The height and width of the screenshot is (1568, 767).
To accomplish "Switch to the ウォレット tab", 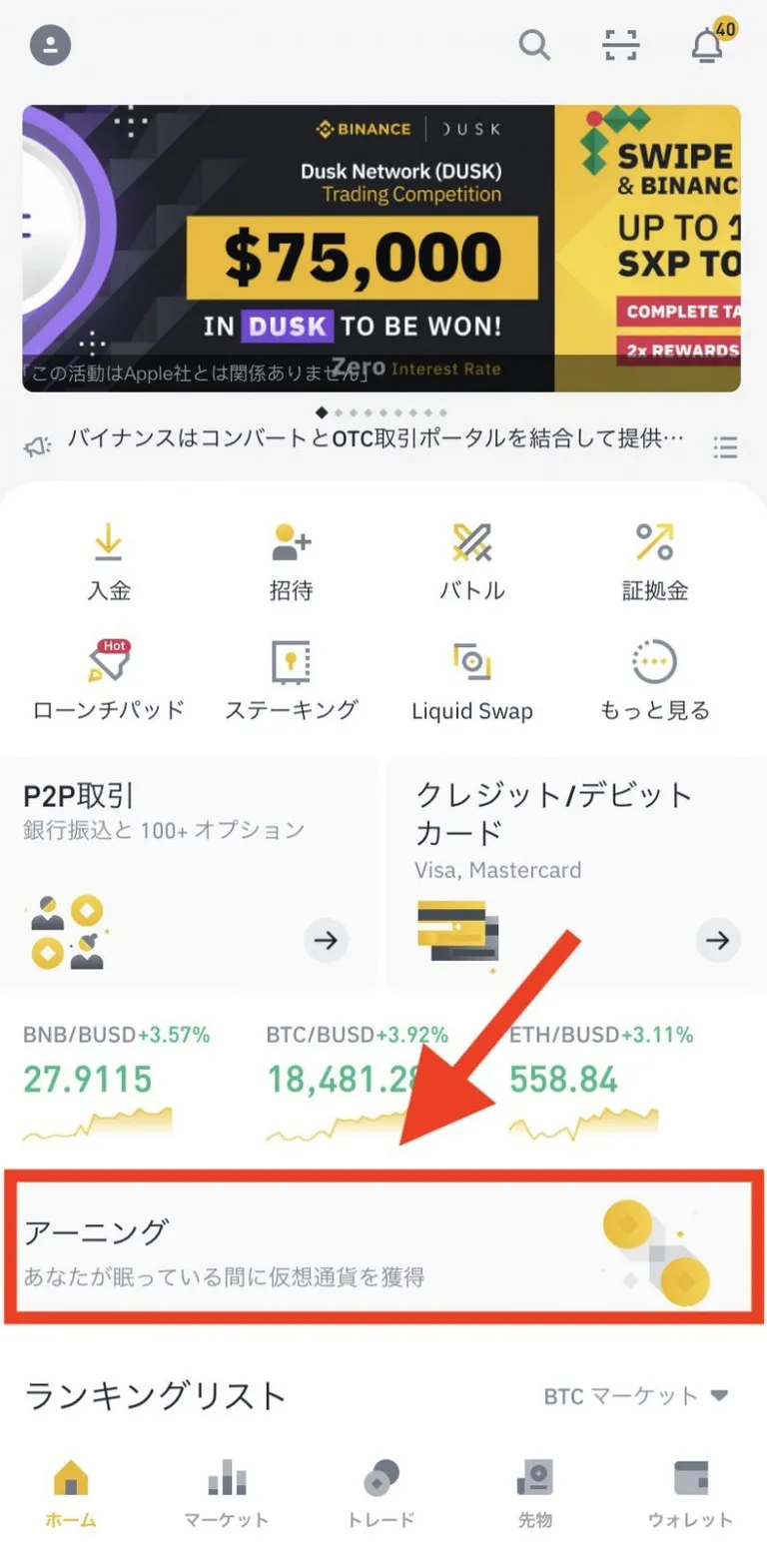I will point(690,1494).
